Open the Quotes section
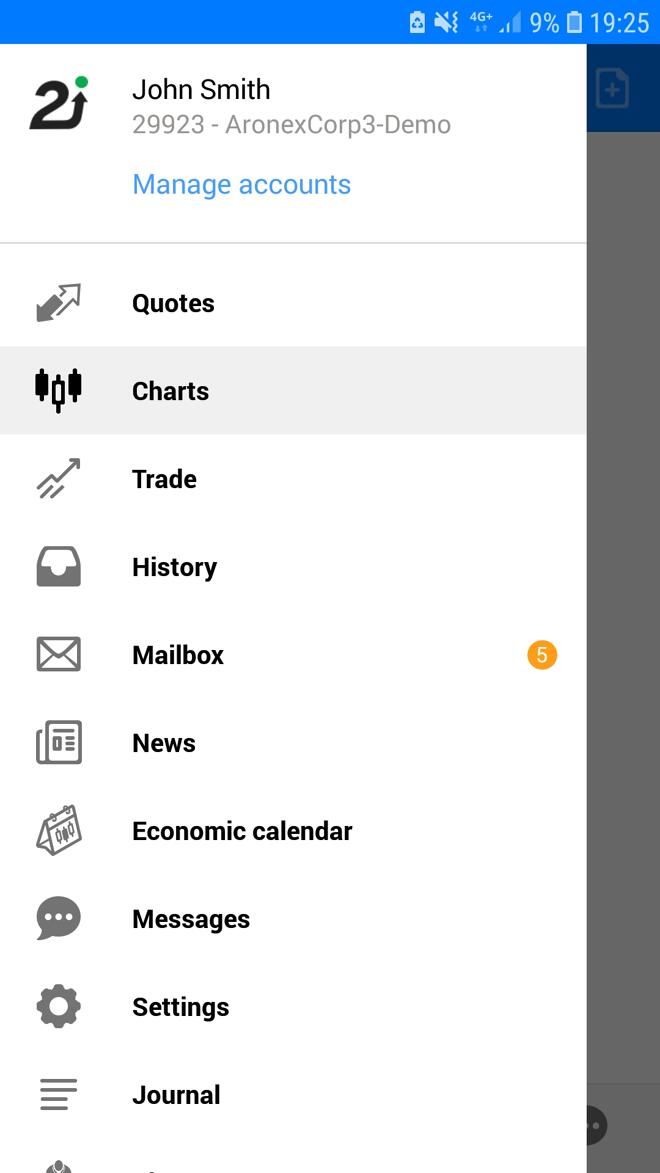Screen dimensions: 660x1173 tap(293, 303)
